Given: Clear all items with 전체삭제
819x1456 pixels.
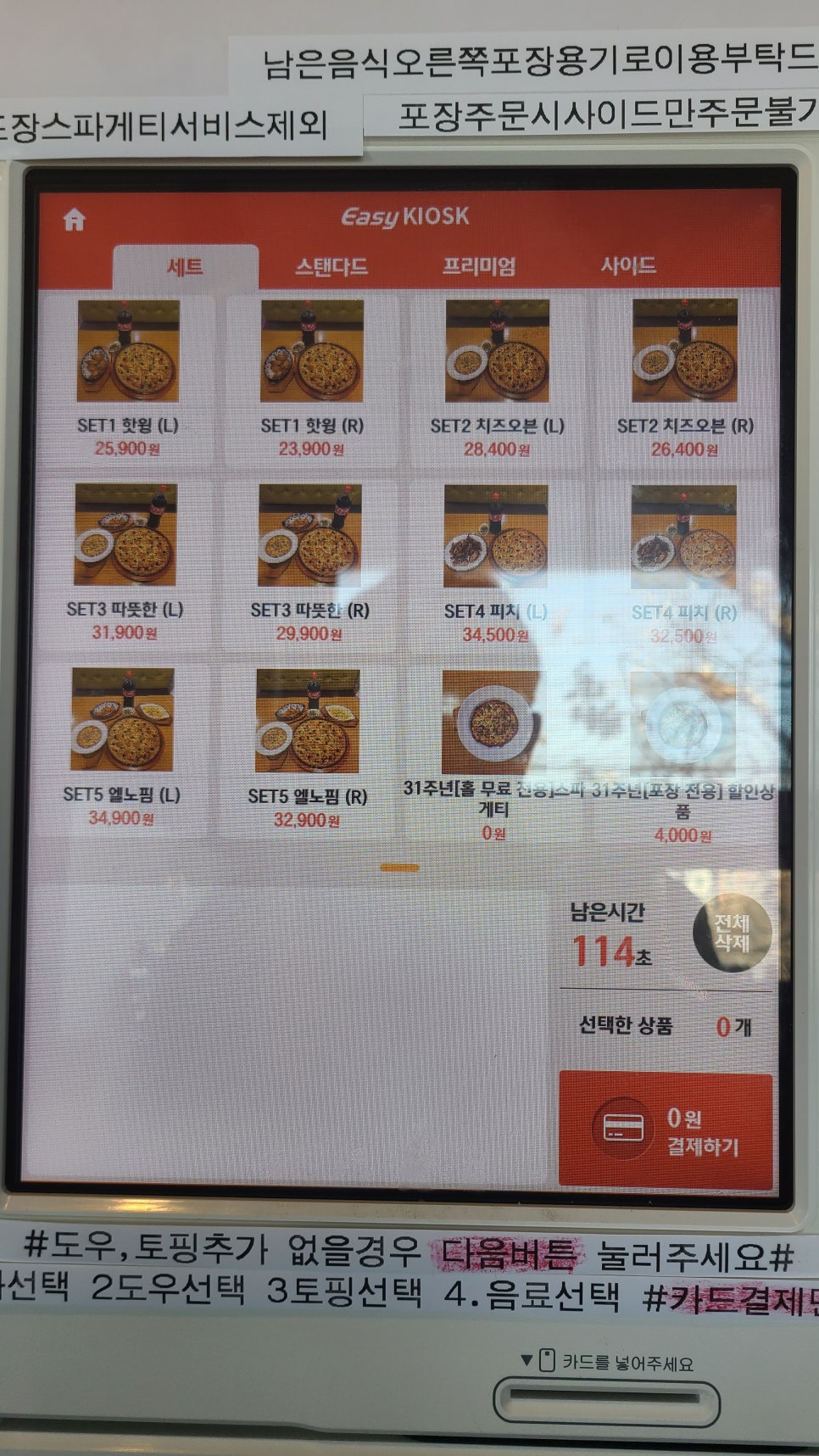Looking at the screenshot, I should 732,933.
